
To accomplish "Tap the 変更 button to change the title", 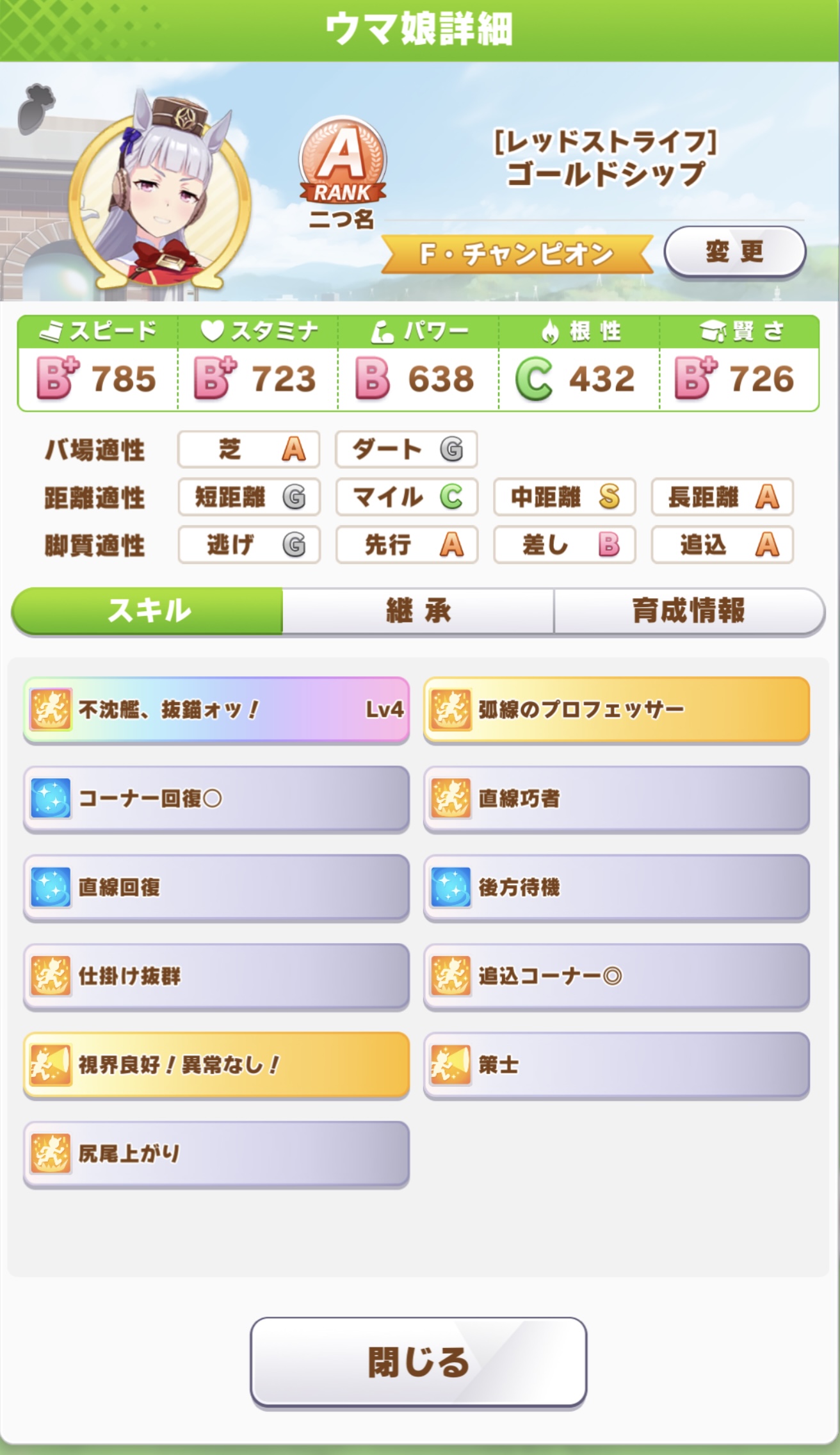I will 734,252.
